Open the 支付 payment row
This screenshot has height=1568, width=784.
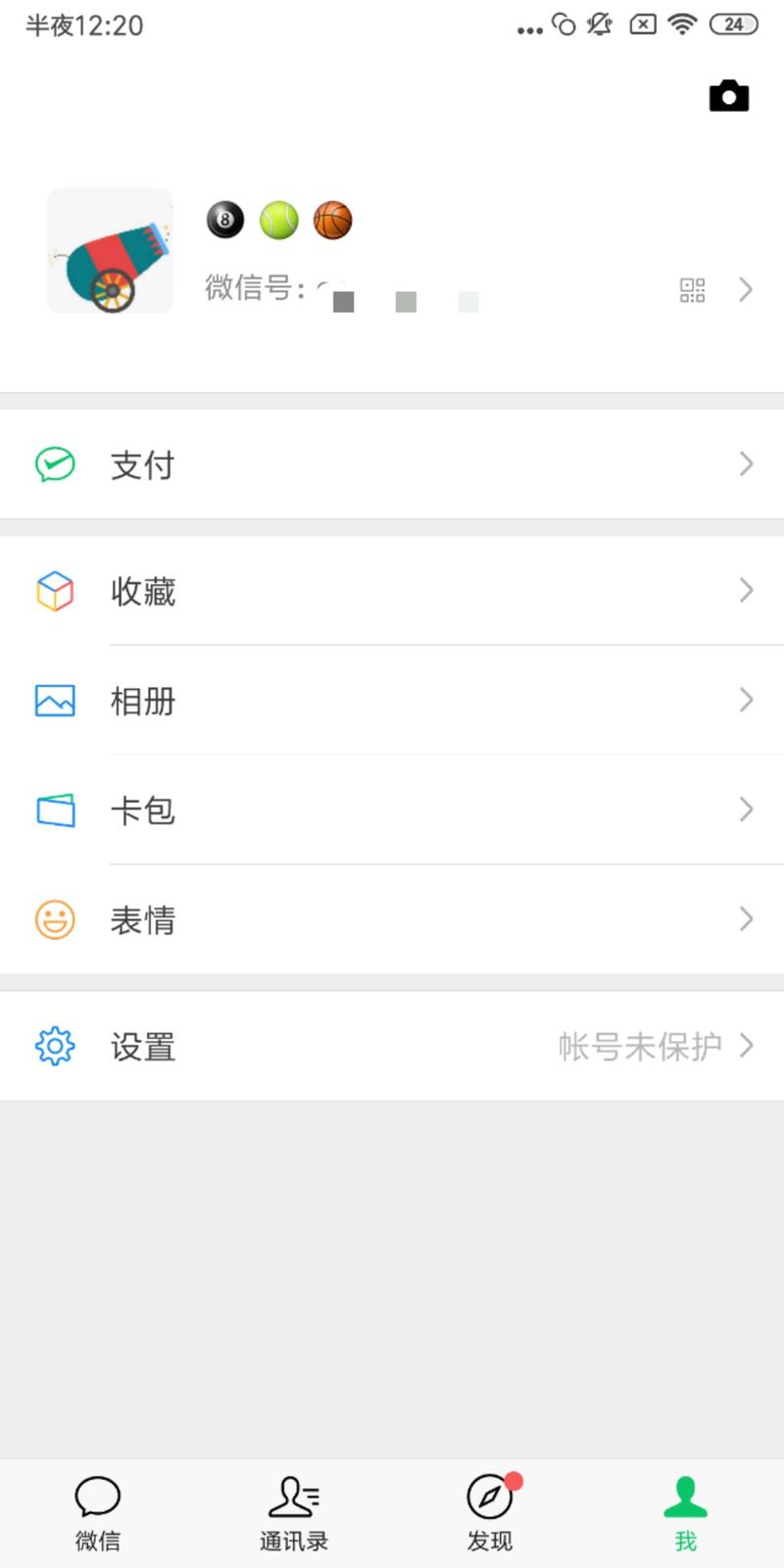click(x=392, y=464)
